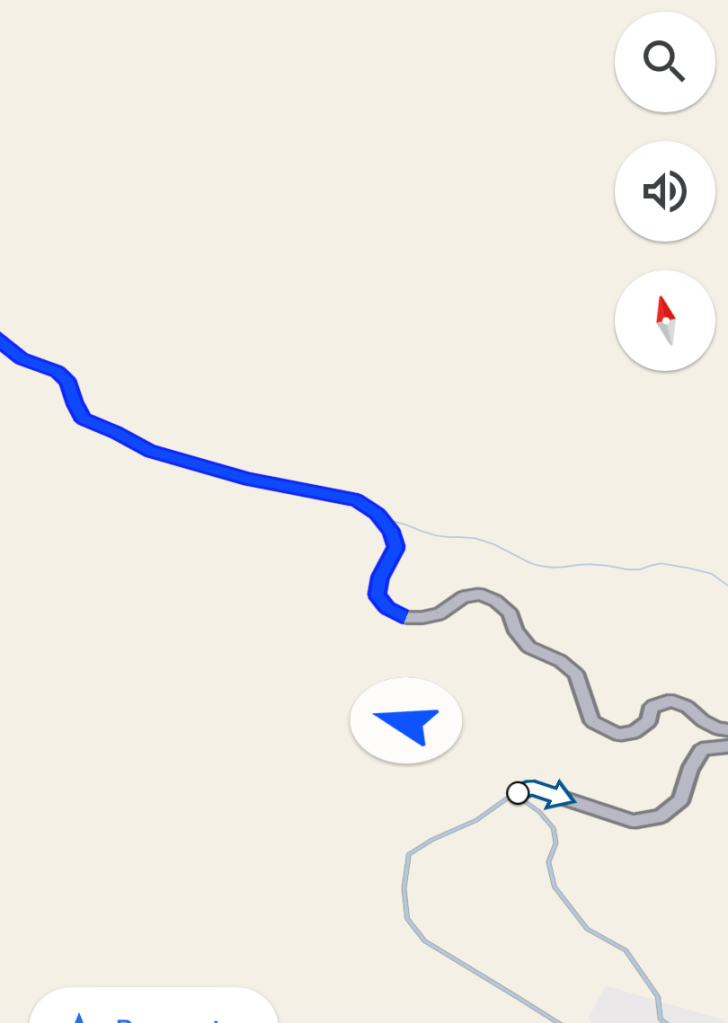Open search along the route
This screenshot has height=1023, width=728.
(x=664, y=62)
